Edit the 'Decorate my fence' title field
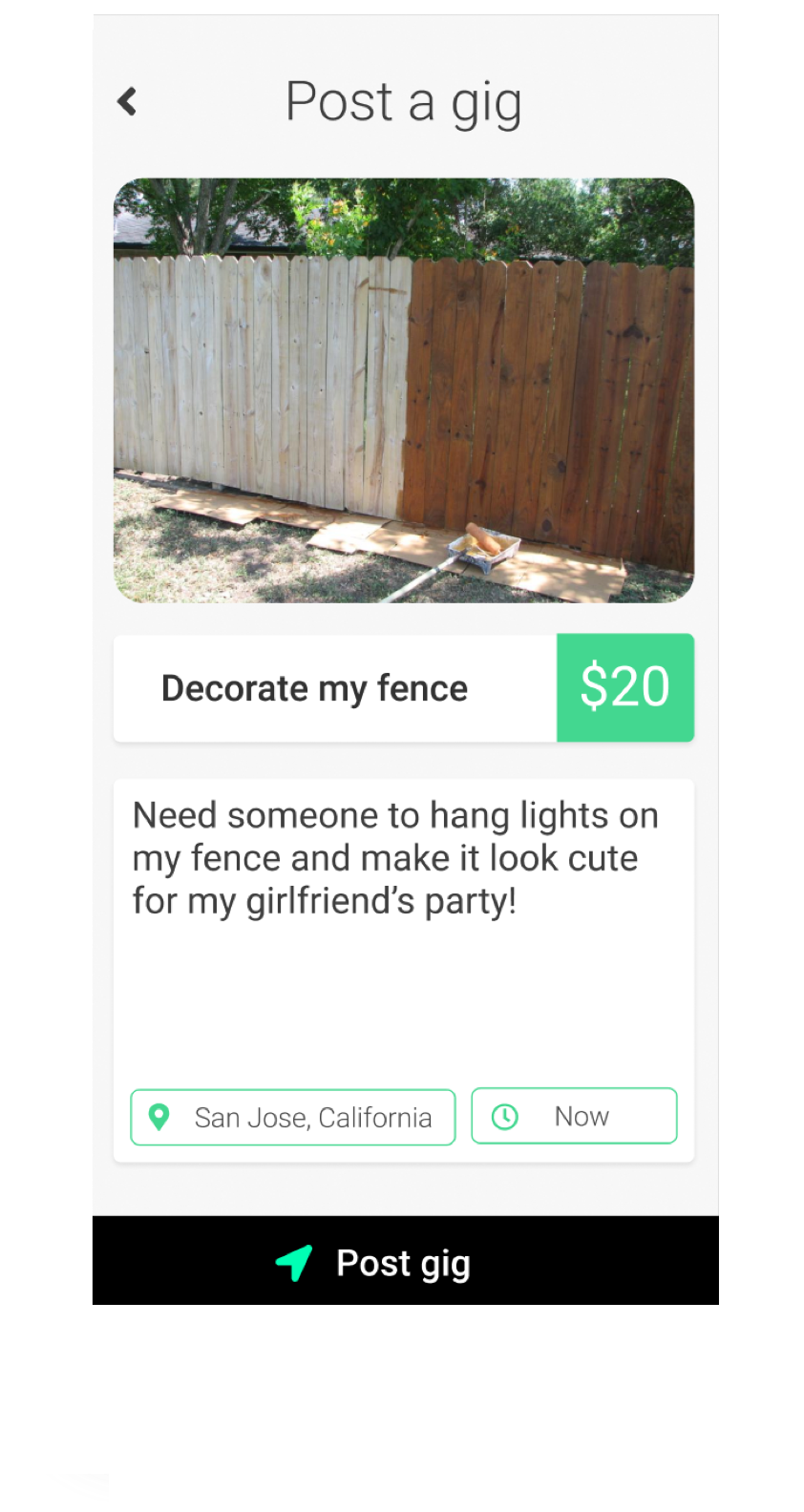 (335, 688)
